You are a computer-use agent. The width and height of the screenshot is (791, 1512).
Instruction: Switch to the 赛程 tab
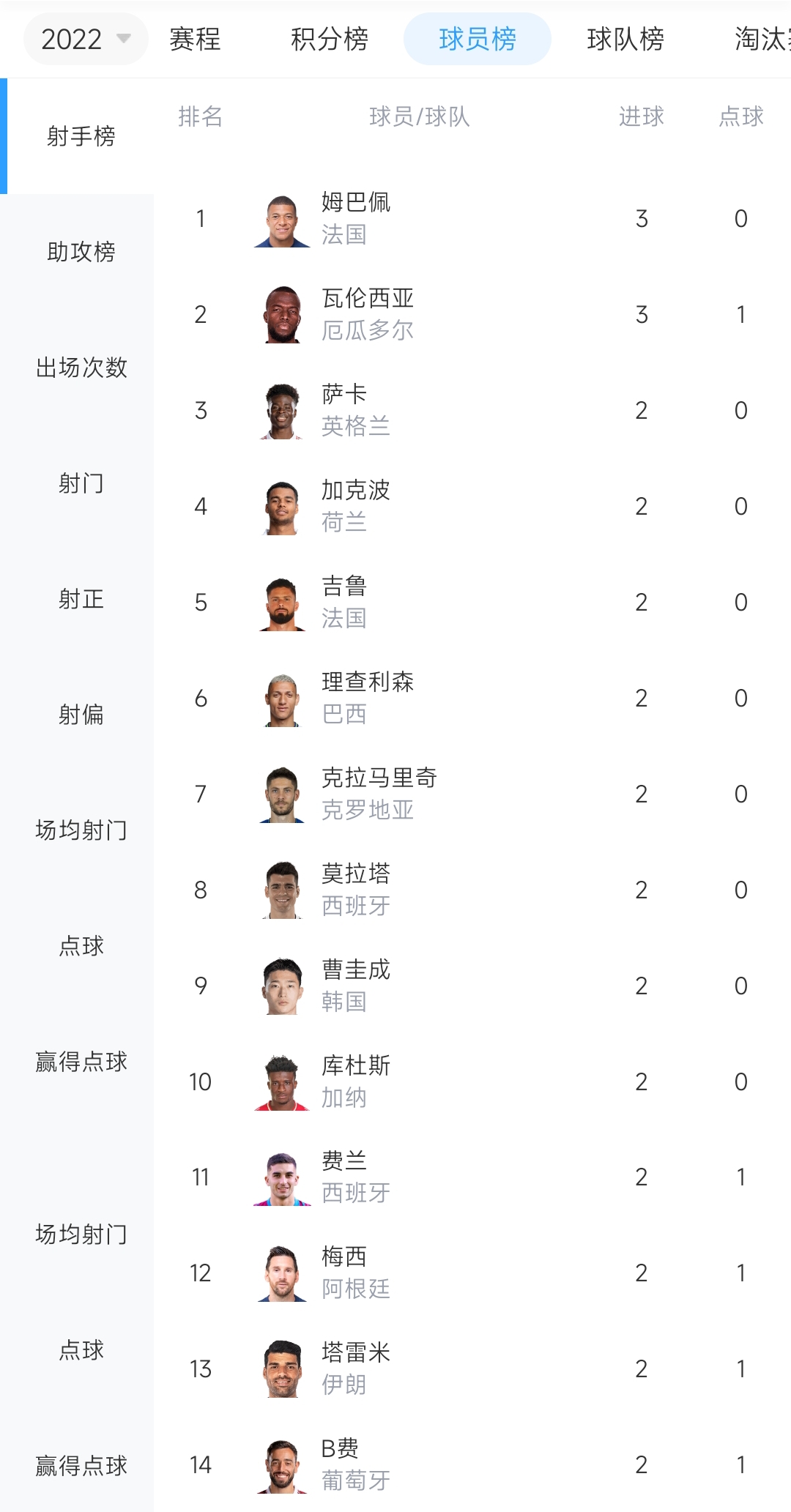(x=195, y=39)
